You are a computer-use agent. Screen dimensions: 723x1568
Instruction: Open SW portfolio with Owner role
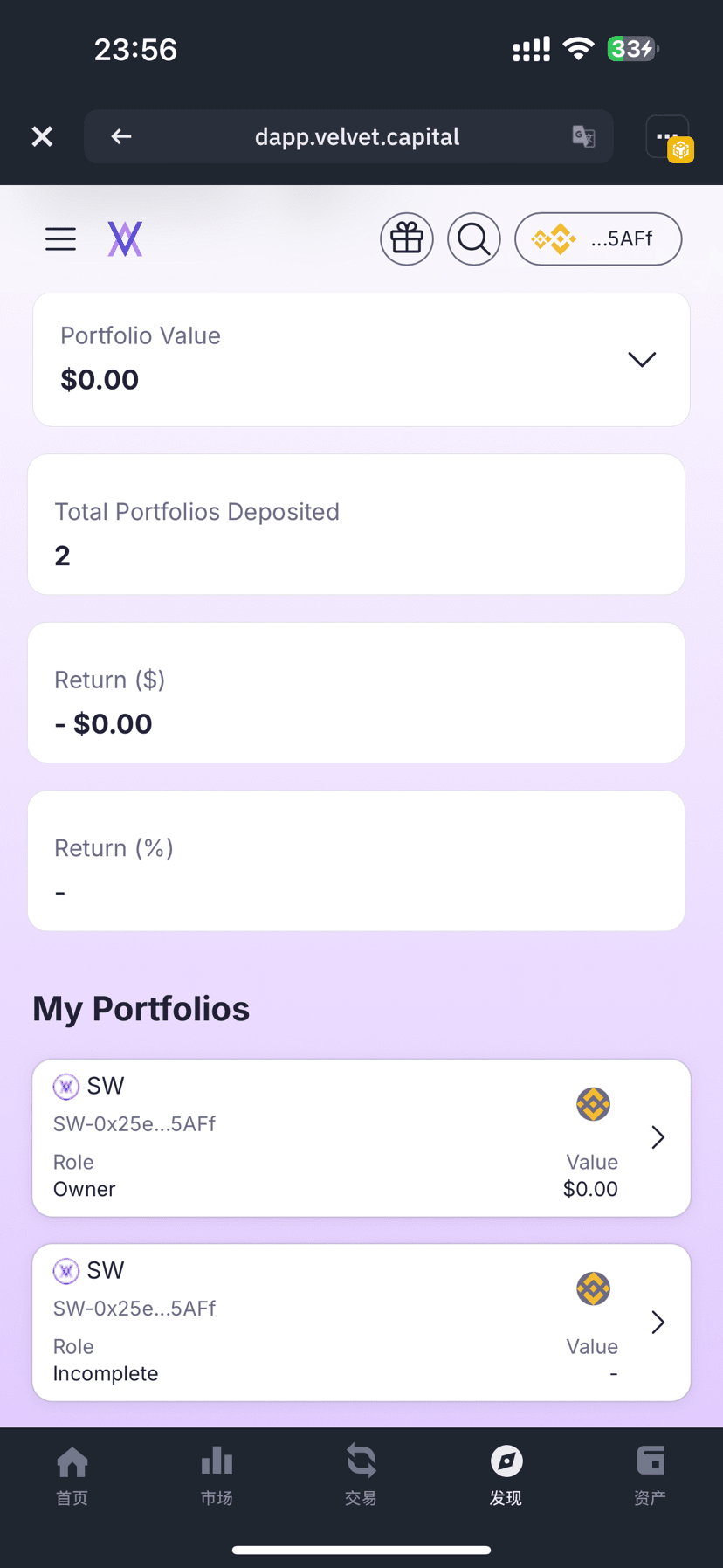click(x=361, y=1137)
